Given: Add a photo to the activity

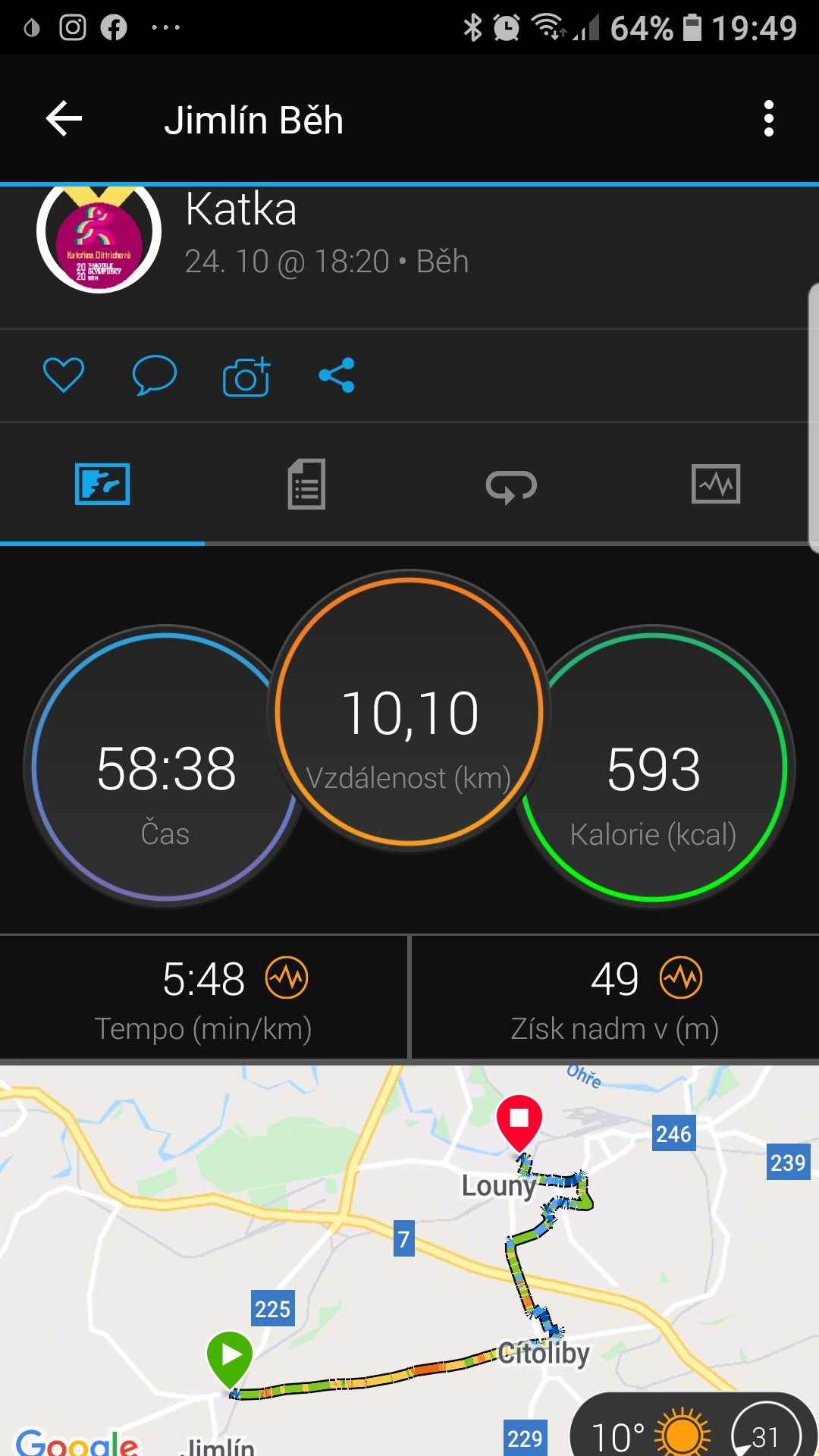Looking at the screenshot, I should click(x=246, y=376).
